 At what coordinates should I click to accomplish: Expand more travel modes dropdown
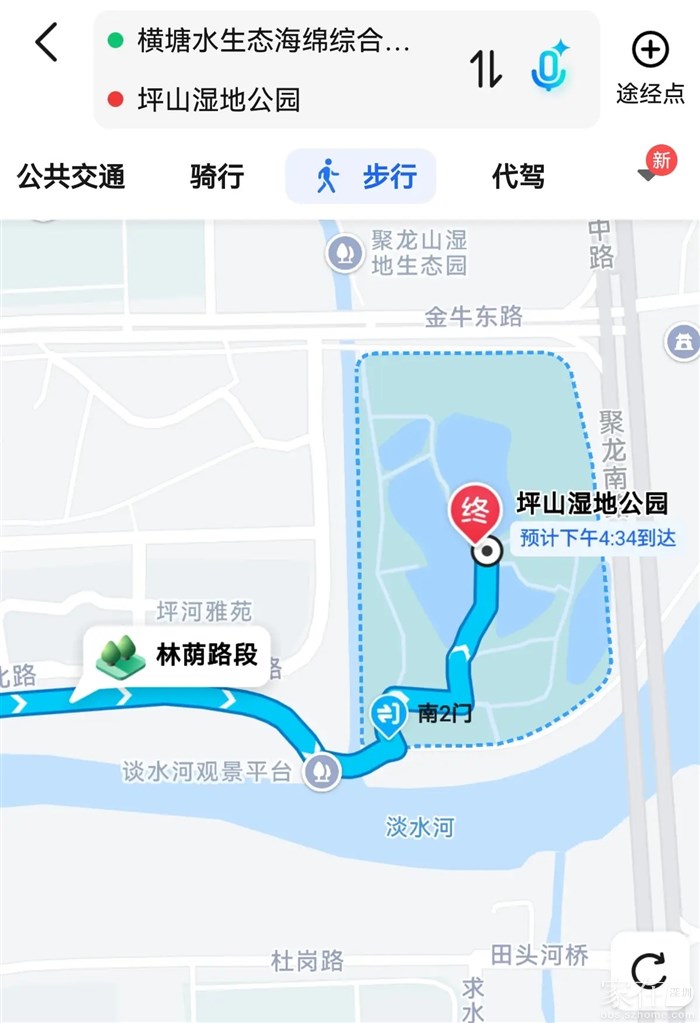pyautogui.click(x=650, y=174)
